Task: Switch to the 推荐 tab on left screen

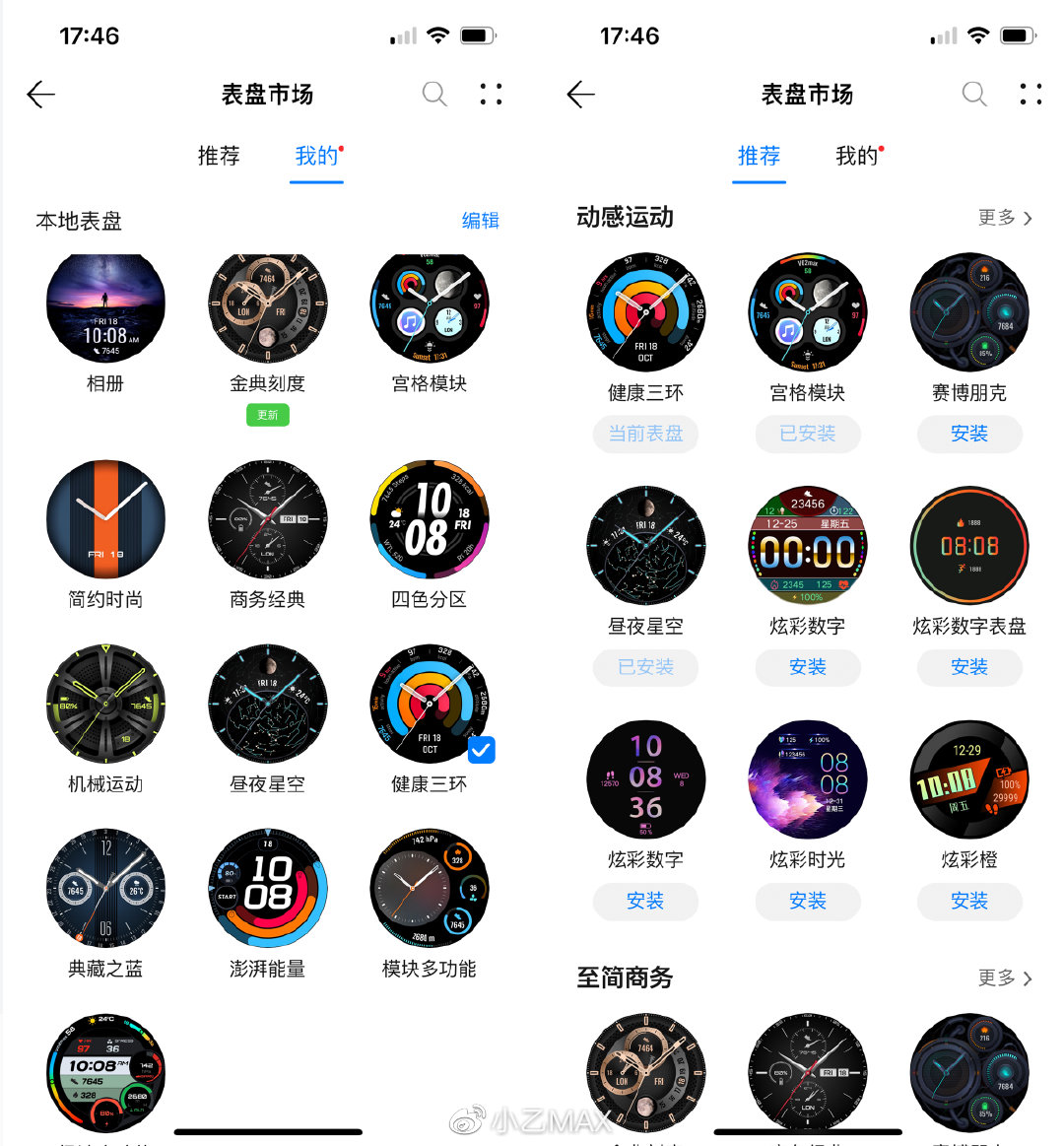Action: tap(218, 157)
